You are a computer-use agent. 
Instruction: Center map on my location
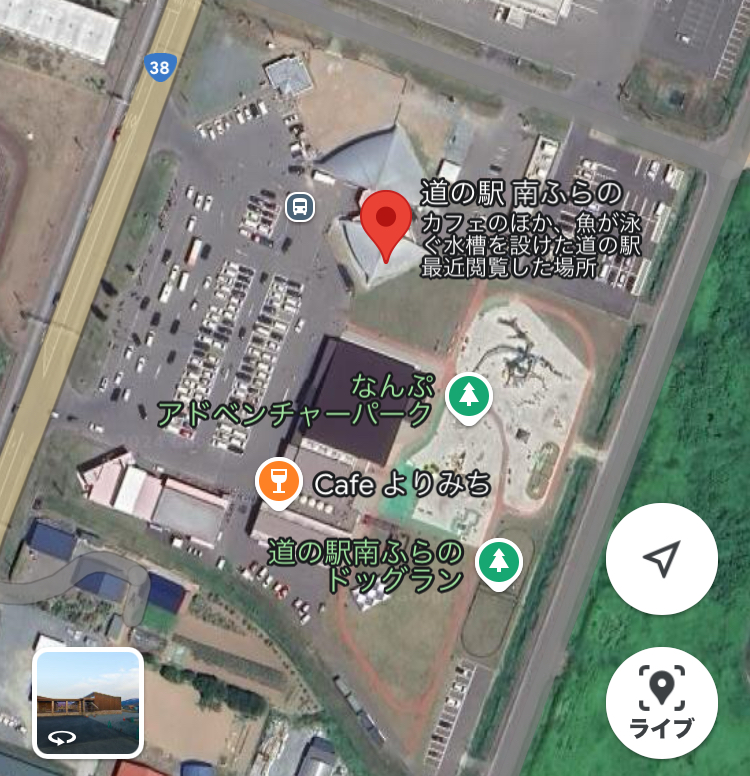[x=661, y=559]
